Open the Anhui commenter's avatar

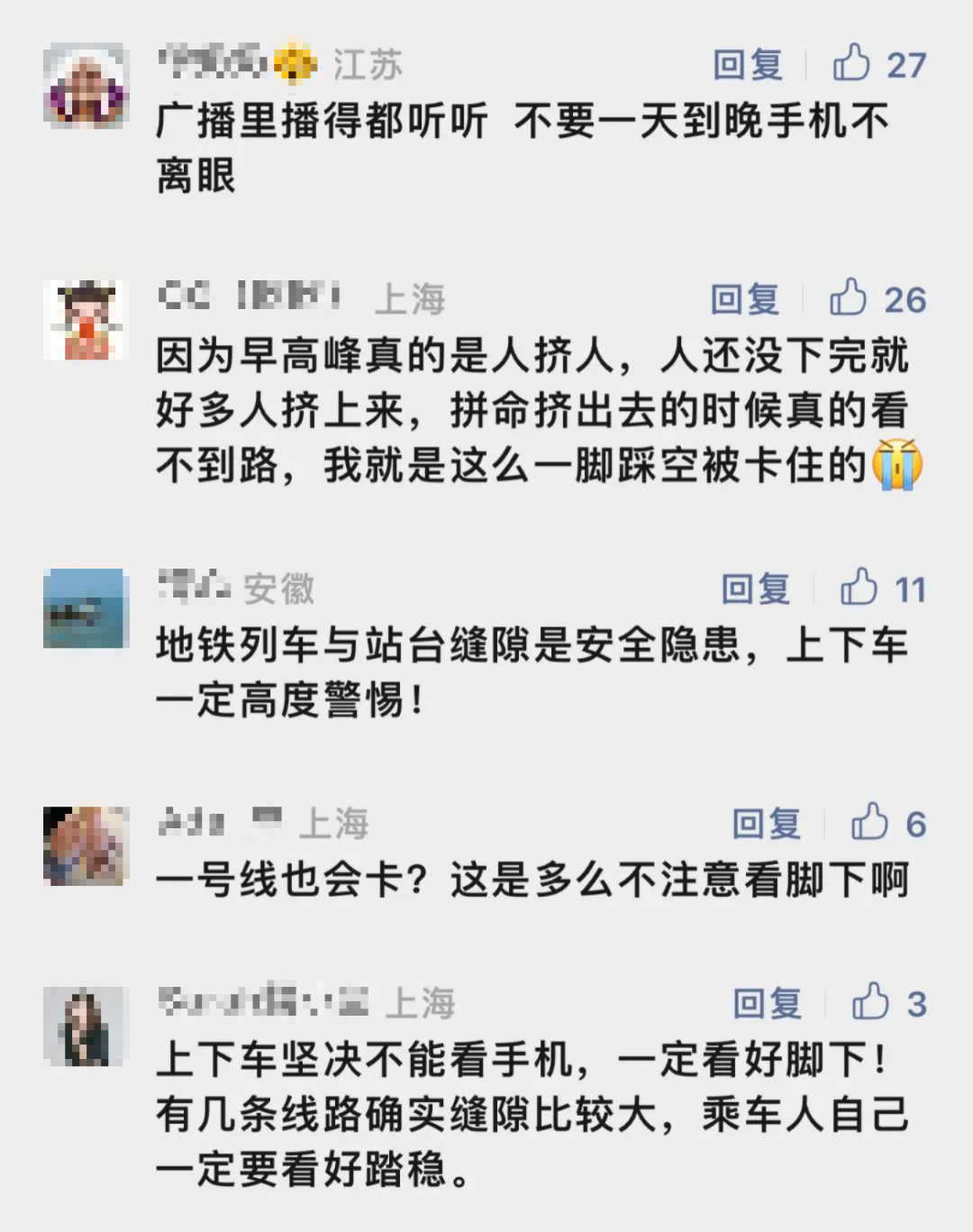[x=86, y=608]
